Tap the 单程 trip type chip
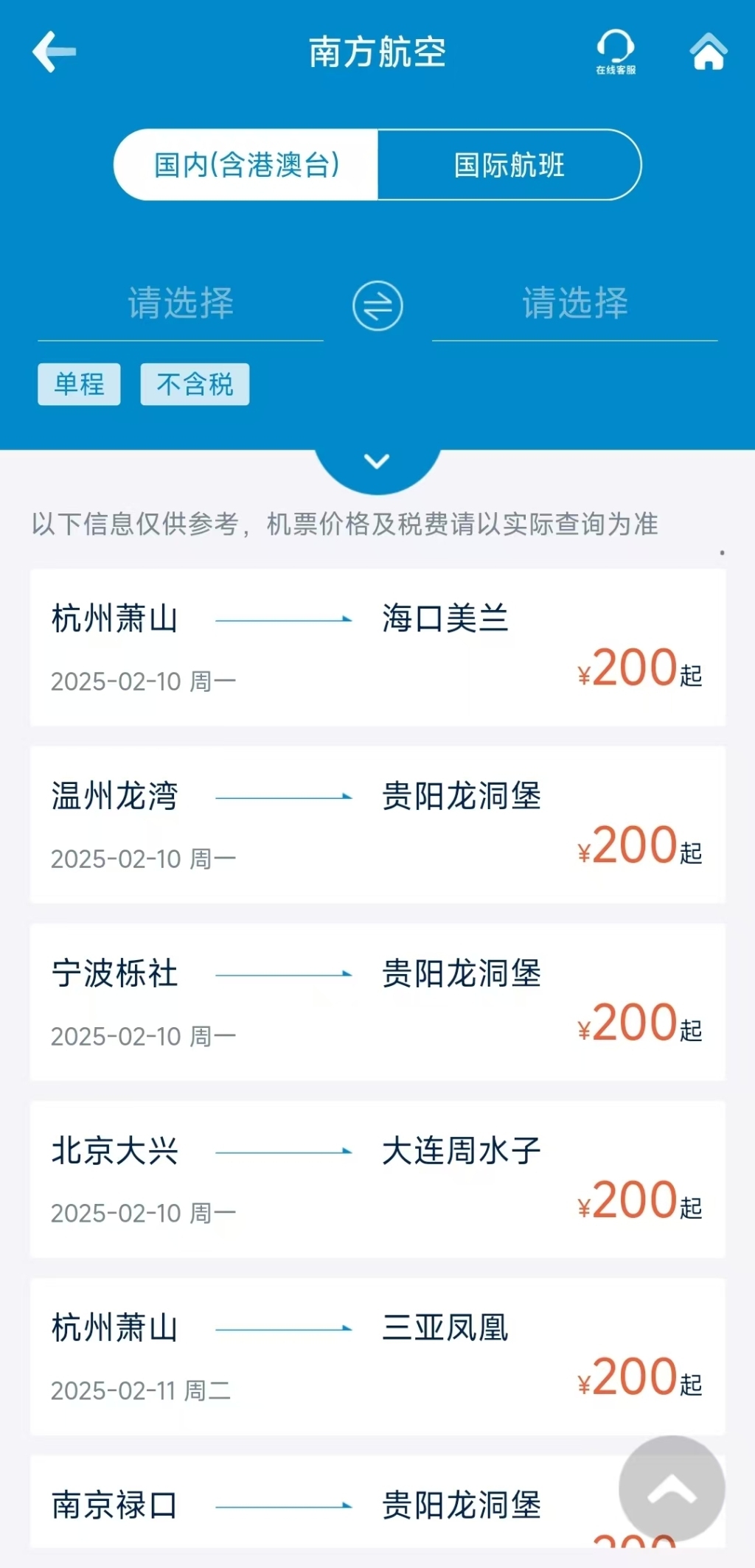The width and height of the screenshot is (755, 1568). pos(79,384)
